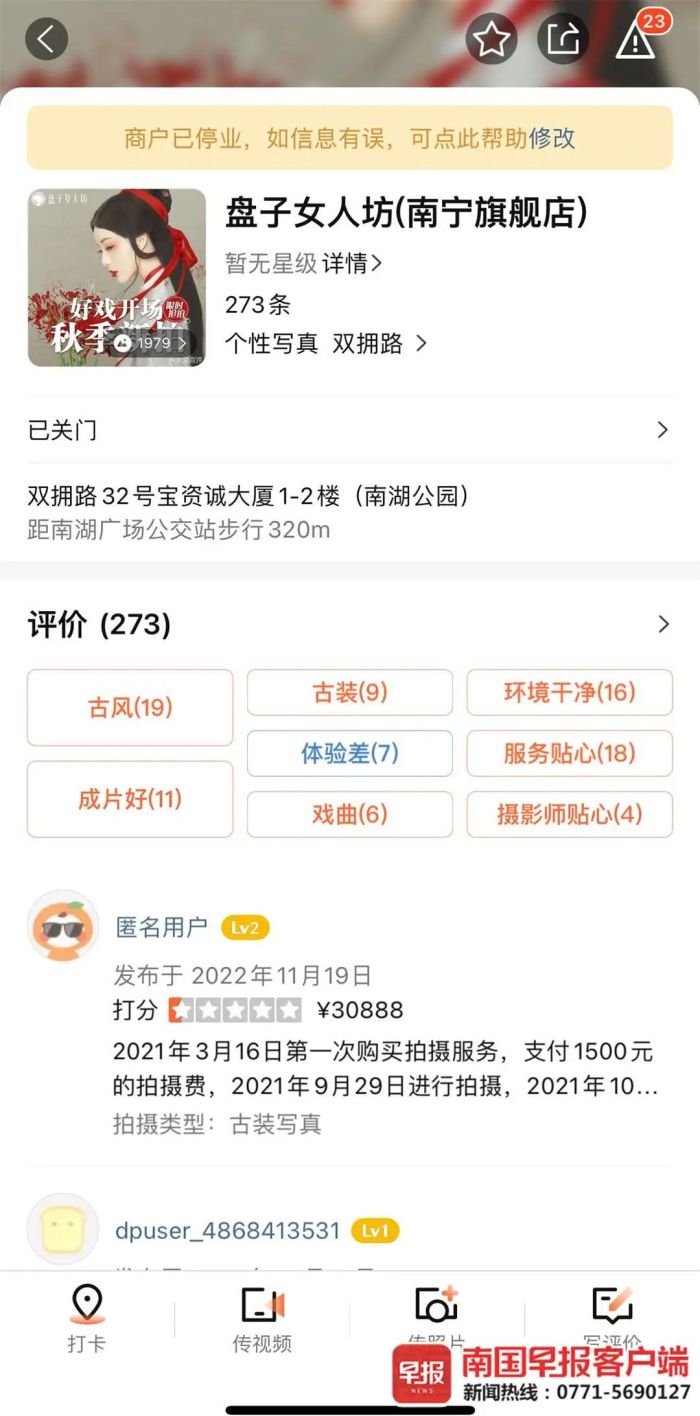The height and width of the screenshot is (1416, 700).
Task: Select the 环境干净(16) review tag
Action: [x=569, y=692]
